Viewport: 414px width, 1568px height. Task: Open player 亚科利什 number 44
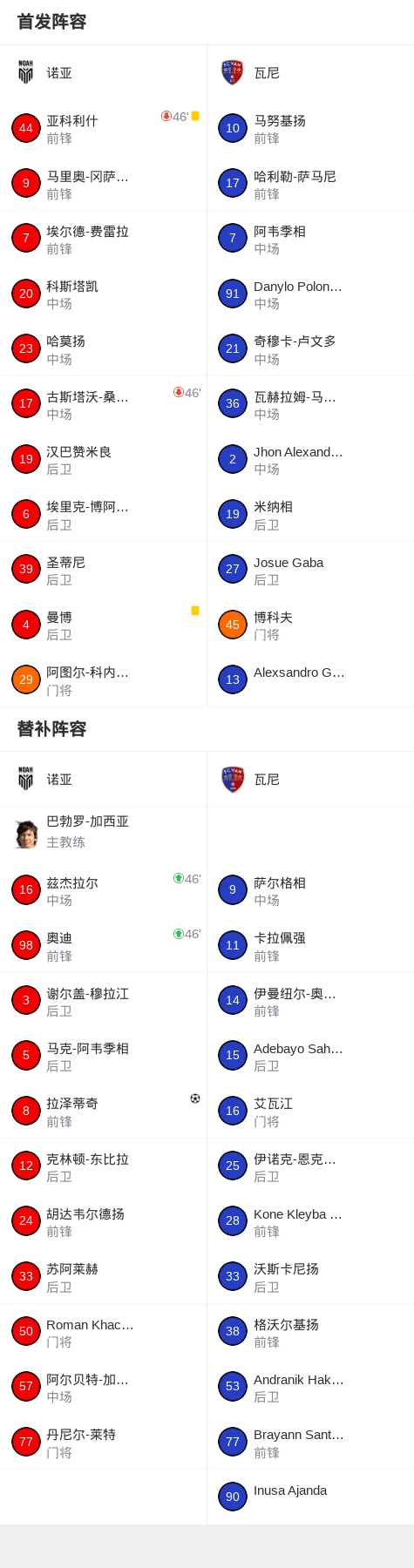click(103, 128)
